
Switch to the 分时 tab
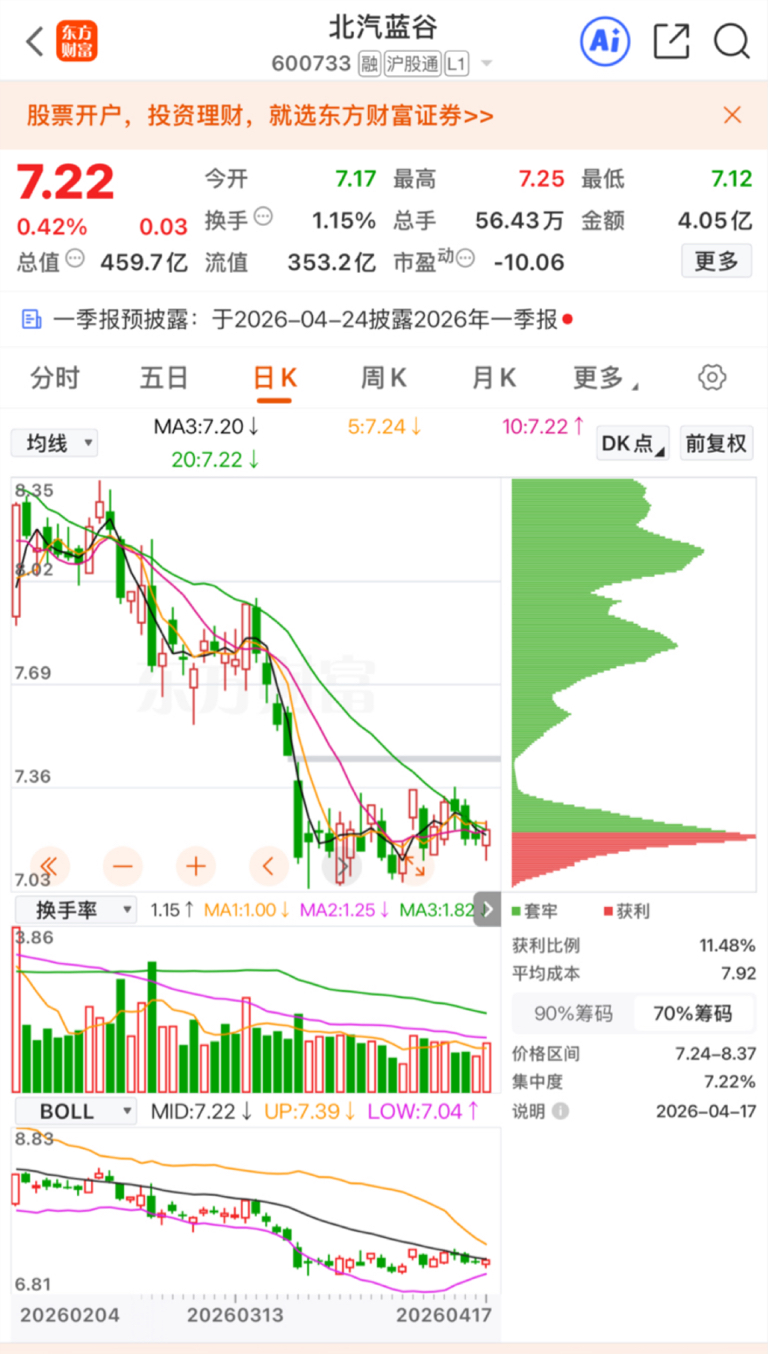[55, 377]
